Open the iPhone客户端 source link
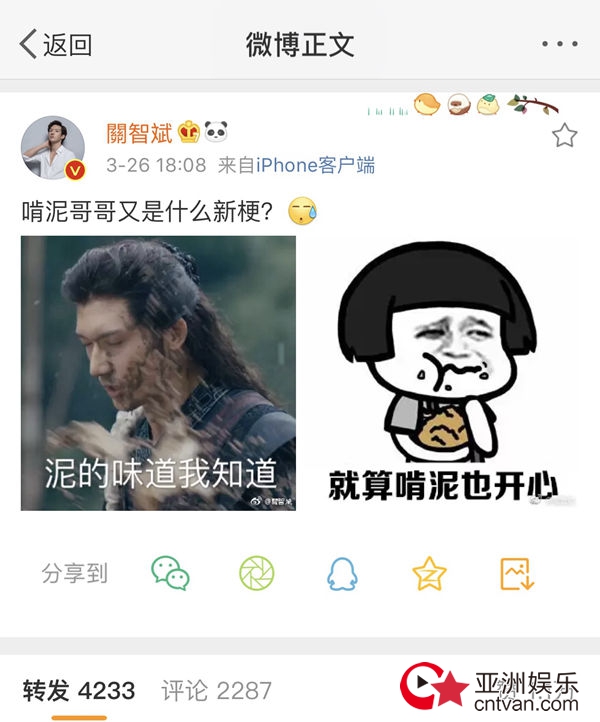Screen dimensions: 600x722 point(316,165)
